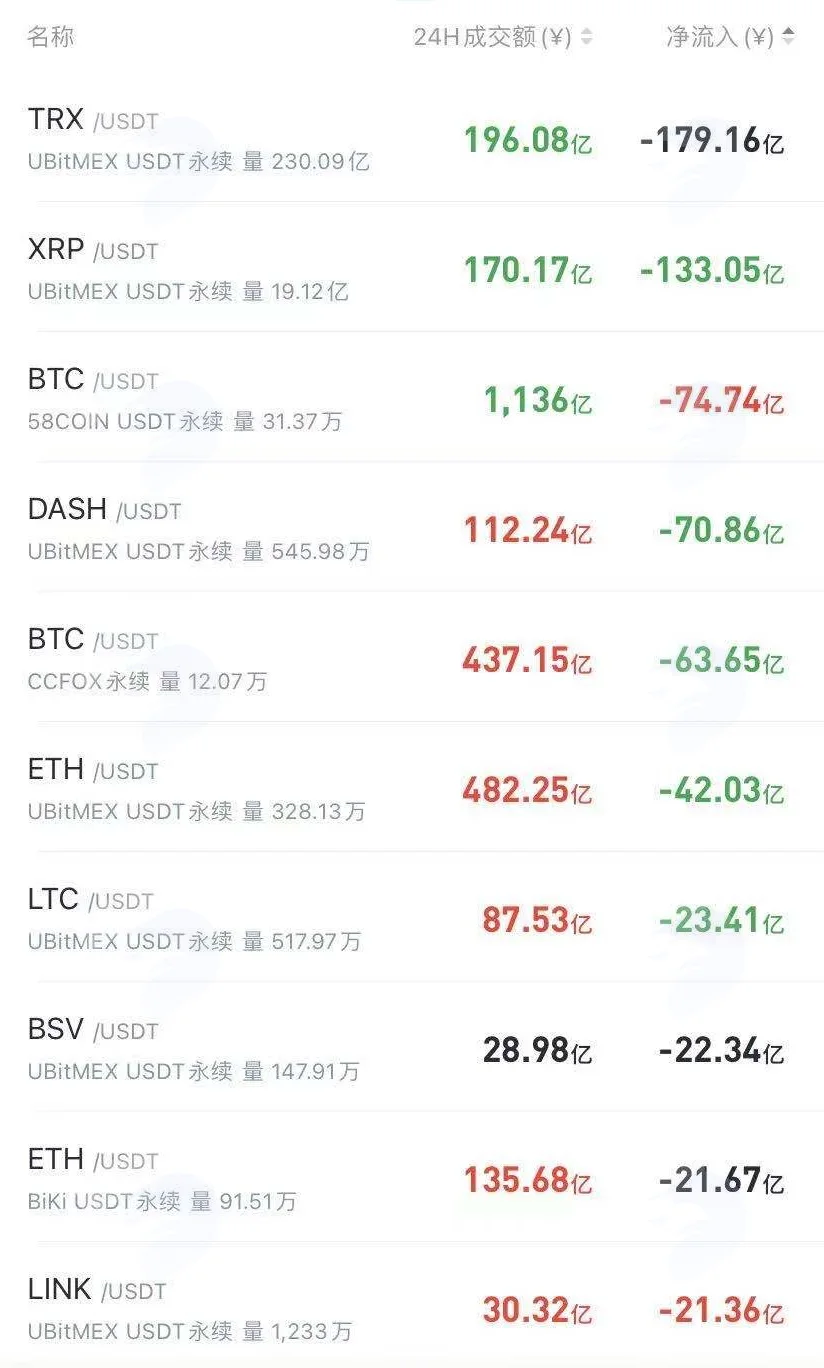This screenshot has height=1368, width=824.
Task: Sort by 24H成交额 column
Action: 503,38
